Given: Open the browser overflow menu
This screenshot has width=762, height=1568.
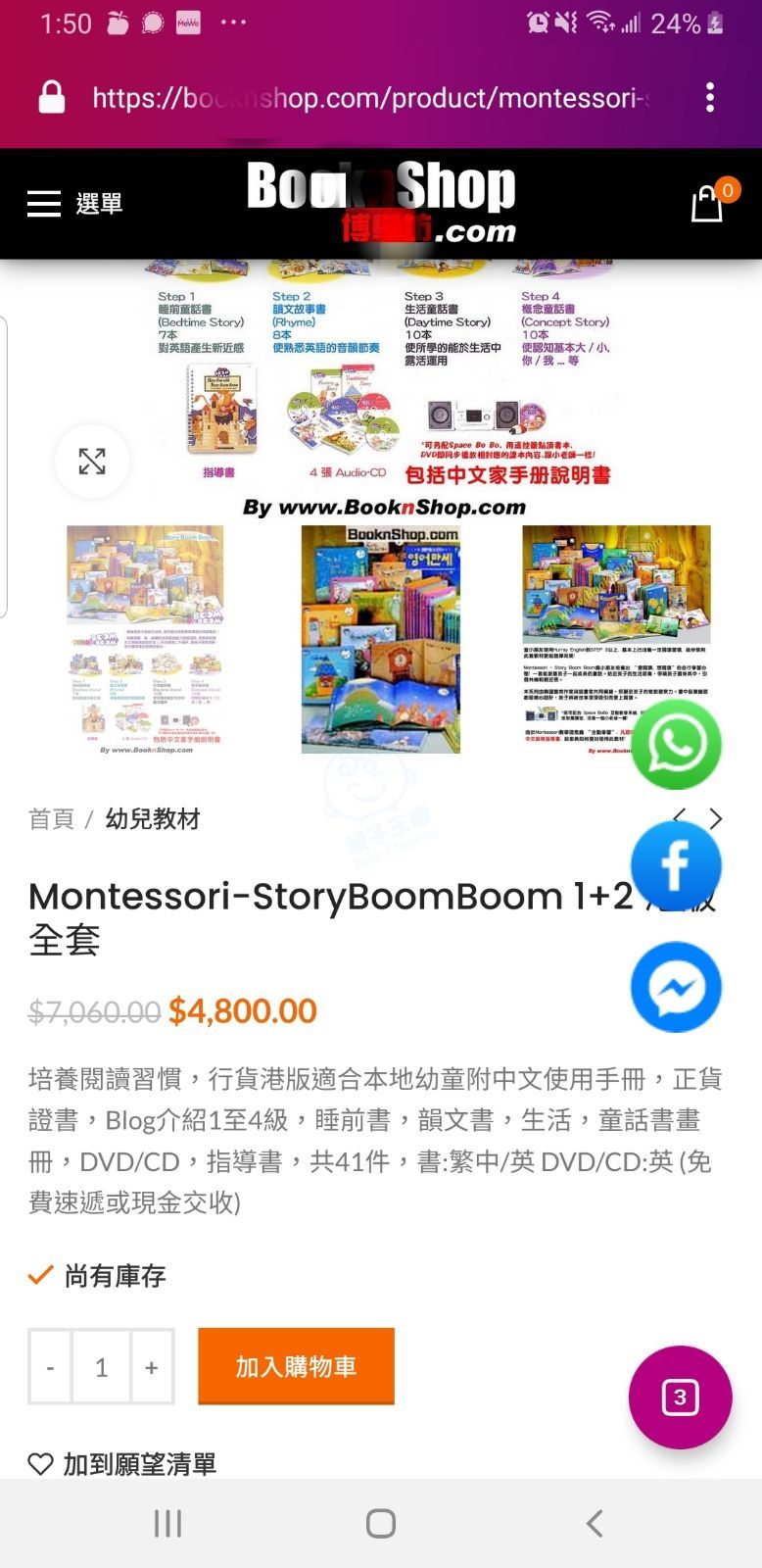Looking at the screenshot, I should 710,97.
